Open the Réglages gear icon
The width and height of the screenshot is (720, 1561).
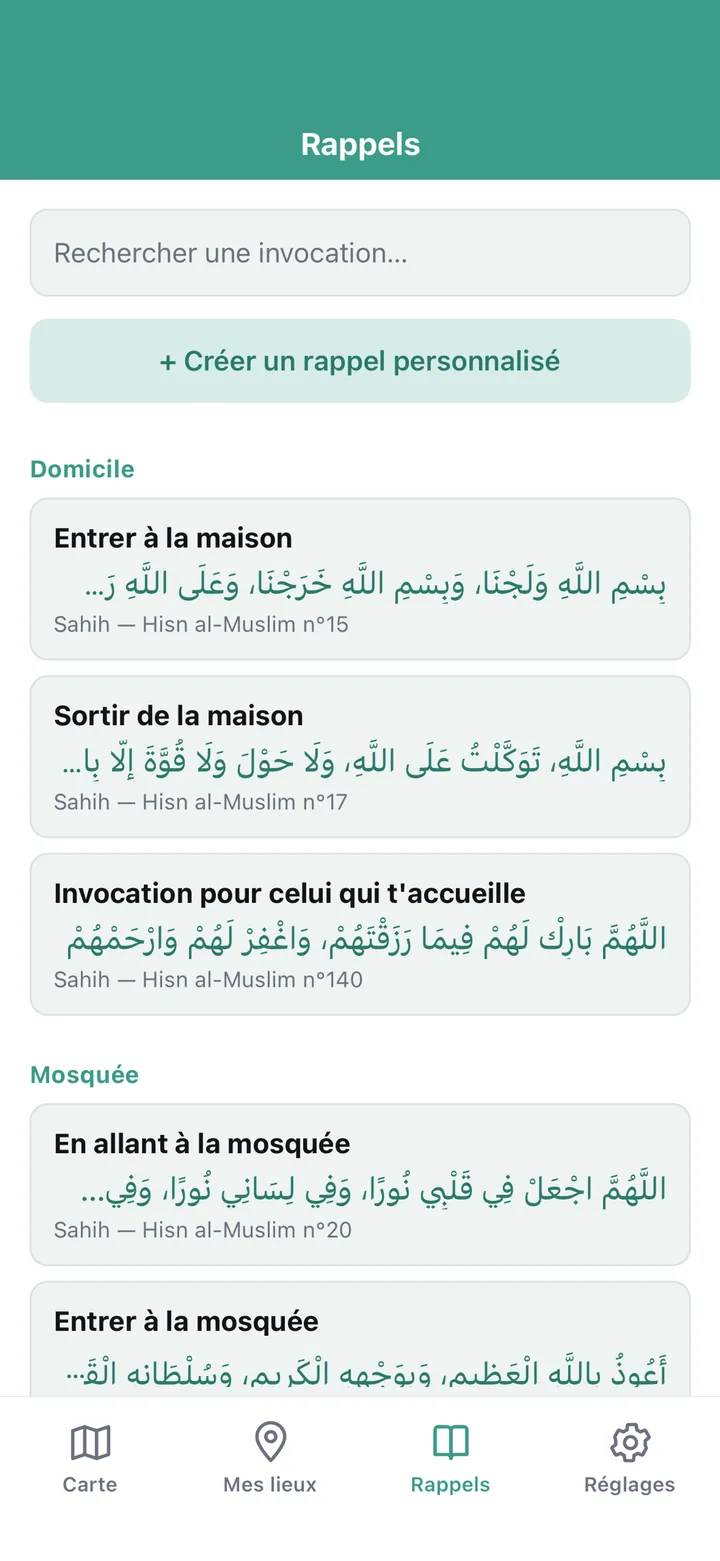point(630,1442)
